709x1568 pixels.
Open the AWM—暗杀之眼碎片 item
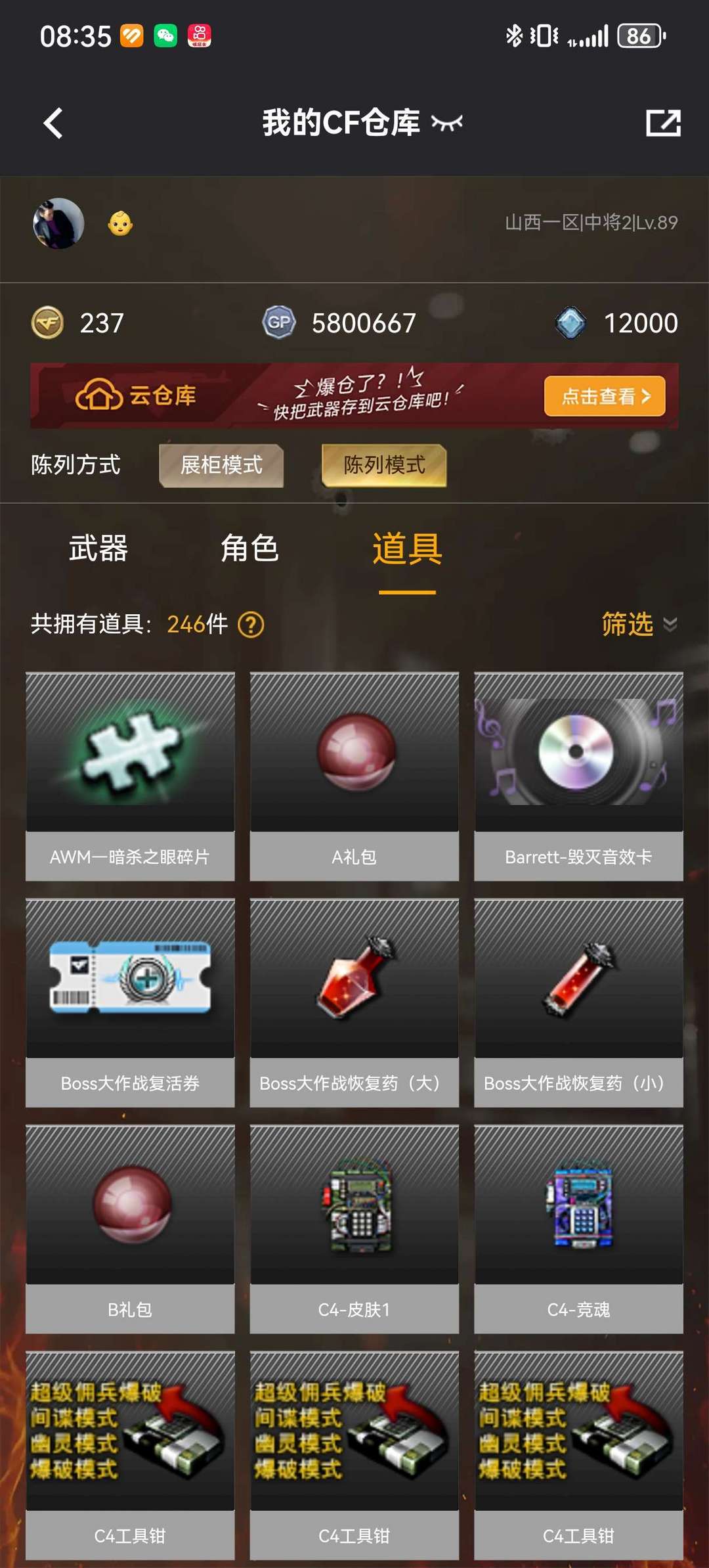tap(130, 776)
